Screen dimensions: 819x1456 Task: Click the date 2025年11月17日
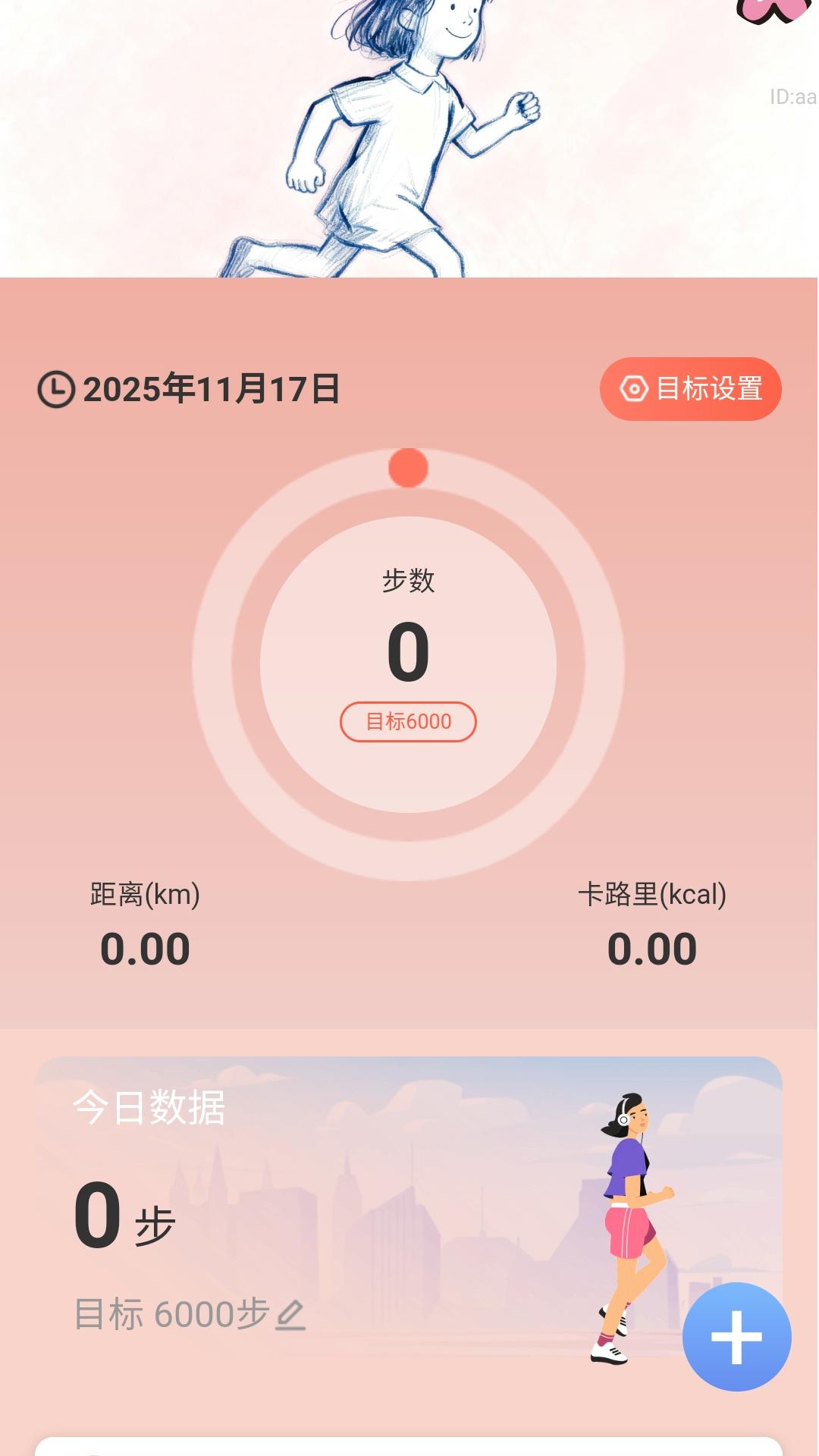[x=211, y=389]
